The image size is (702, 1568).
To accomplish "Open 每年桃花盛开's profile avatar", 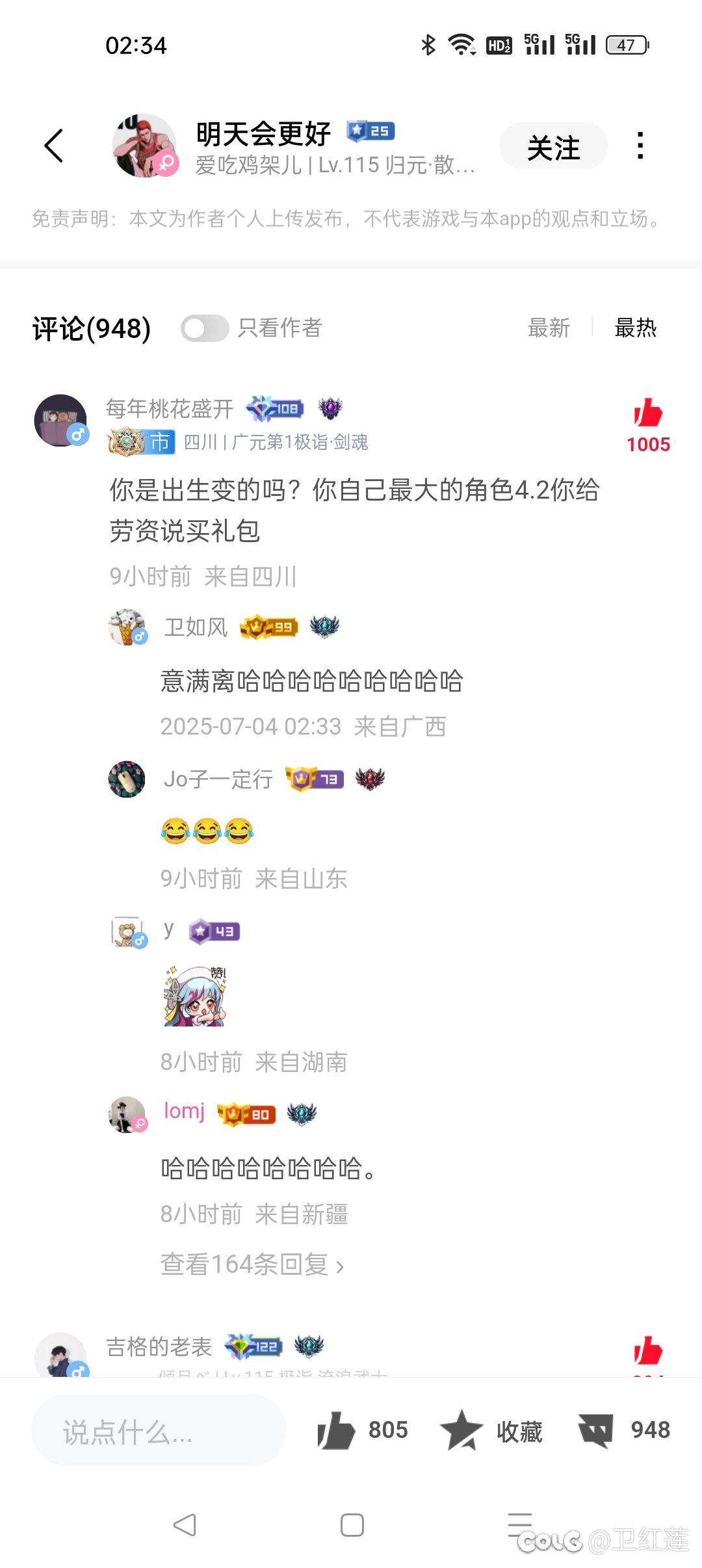I will [60, 420].
